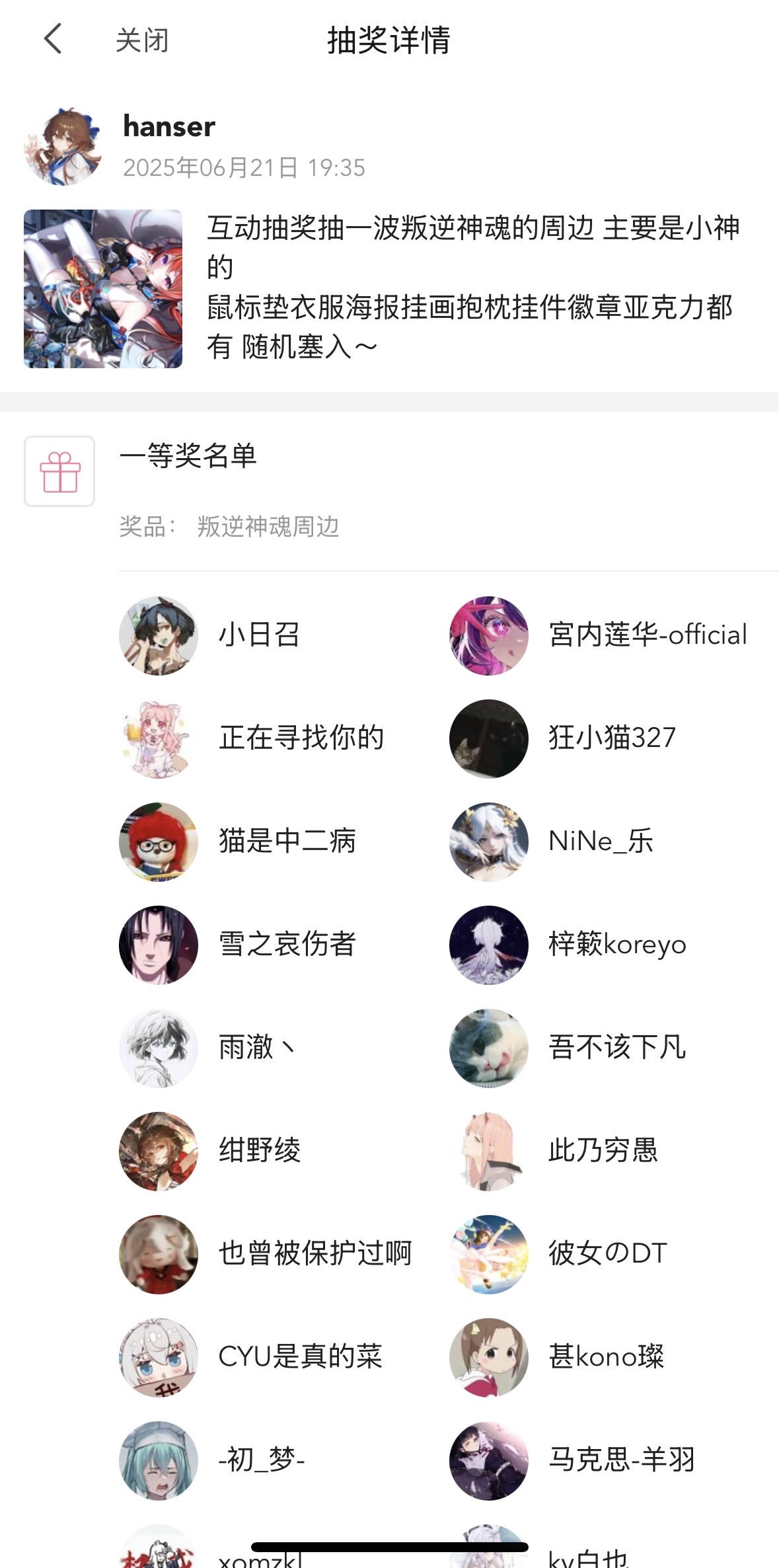Tap the back arrow at top left

[53, 40]
